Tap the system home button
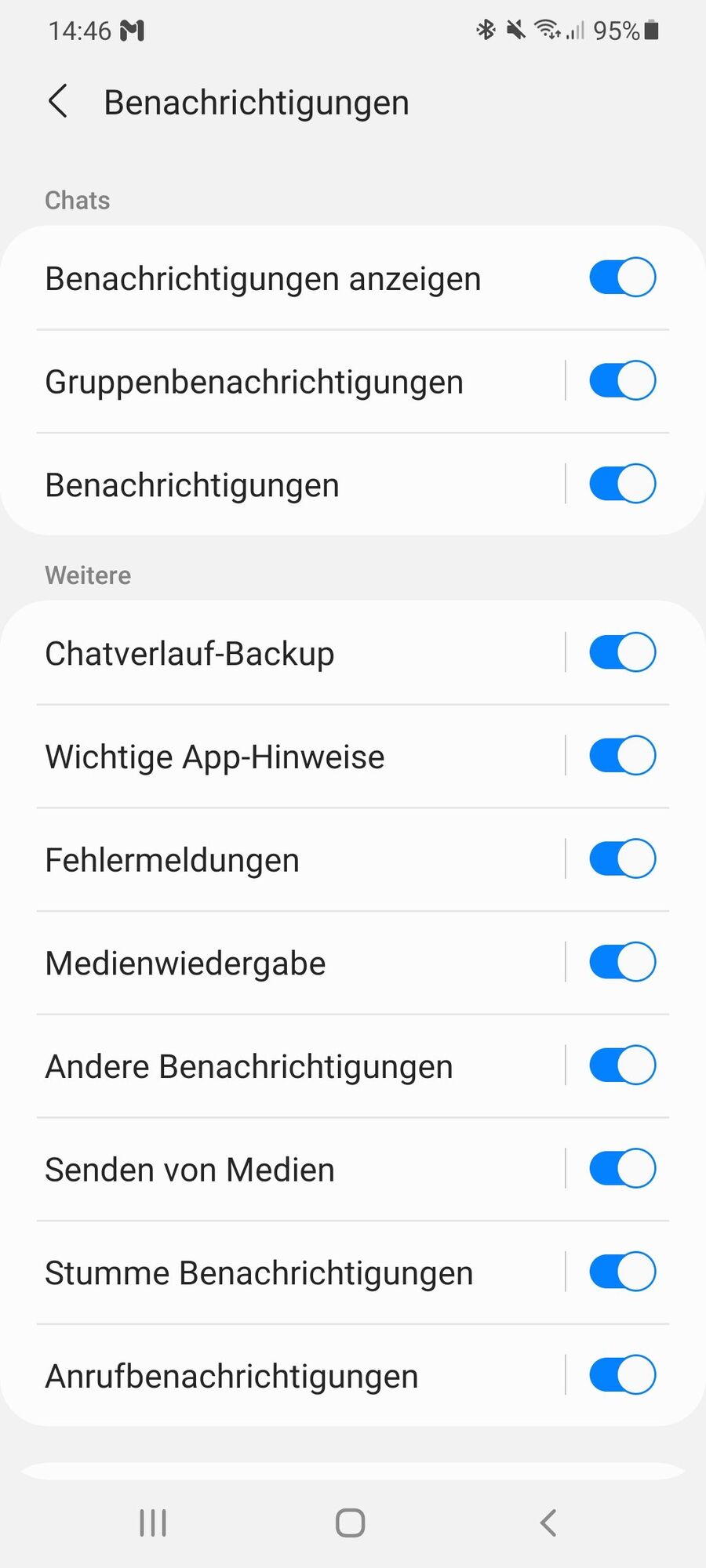706x1568 pixels. (351, 1523)
